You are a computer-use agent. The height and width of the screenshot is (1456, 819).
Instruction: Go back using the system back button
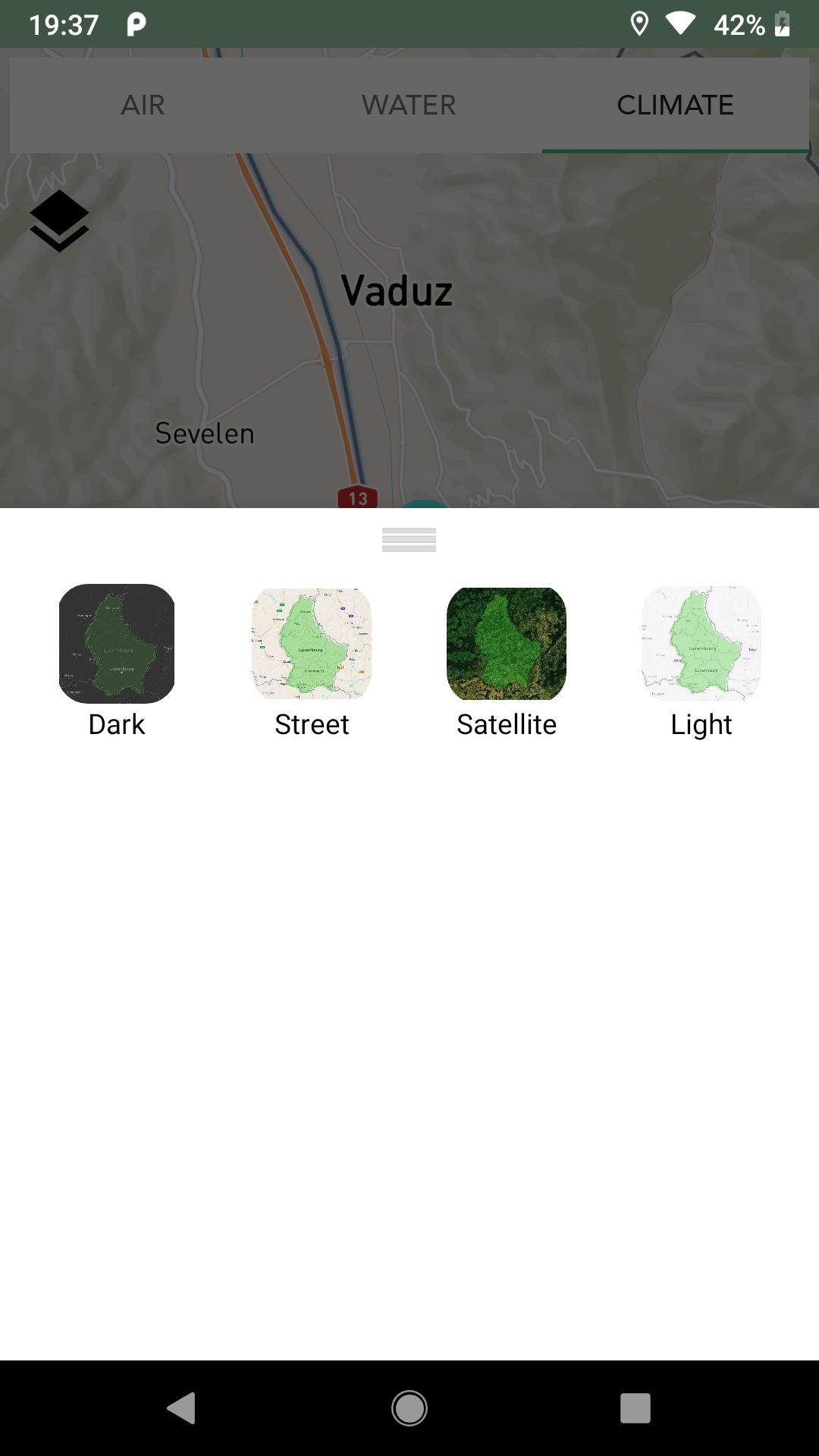(181, 1408)
